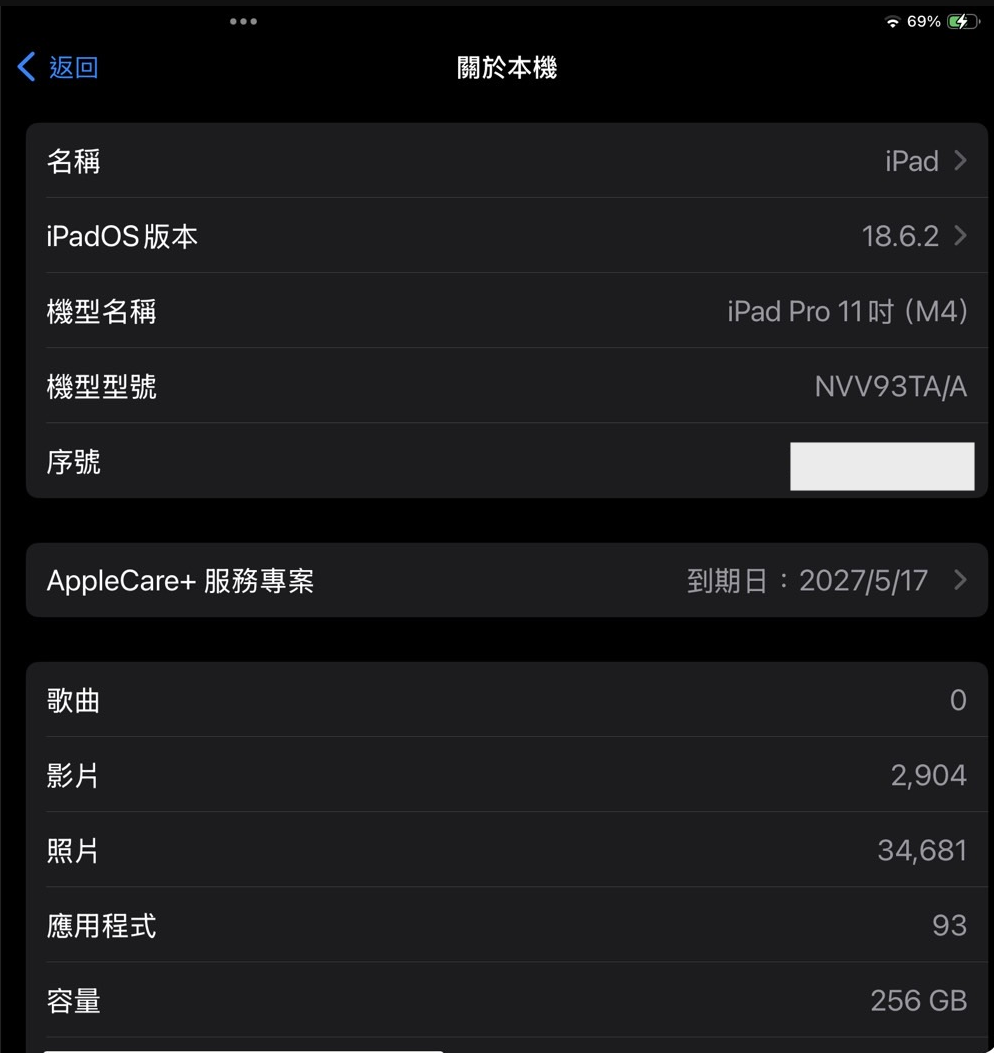Viewport: 994px width, 1053px height.
Task: Open the 名稱 row to rename iPad
Action: pos(506,161)
